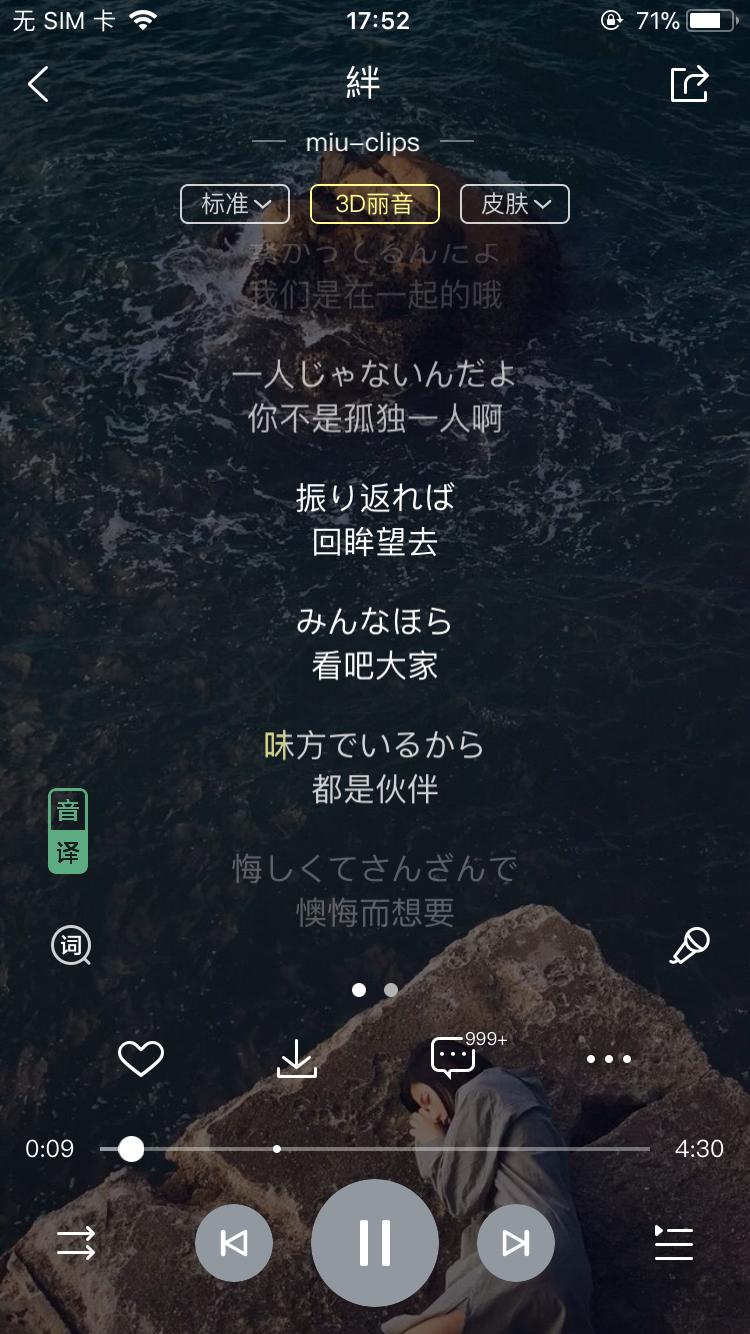Expand the 皮肤 skin selector
750x1334 pixels.
514,204
